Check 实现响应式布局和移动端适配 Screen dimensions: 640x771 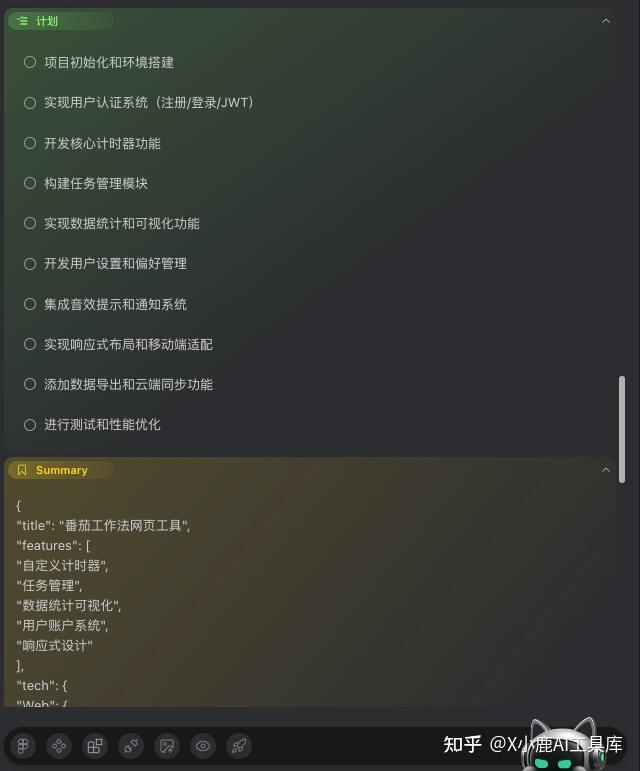30,344
